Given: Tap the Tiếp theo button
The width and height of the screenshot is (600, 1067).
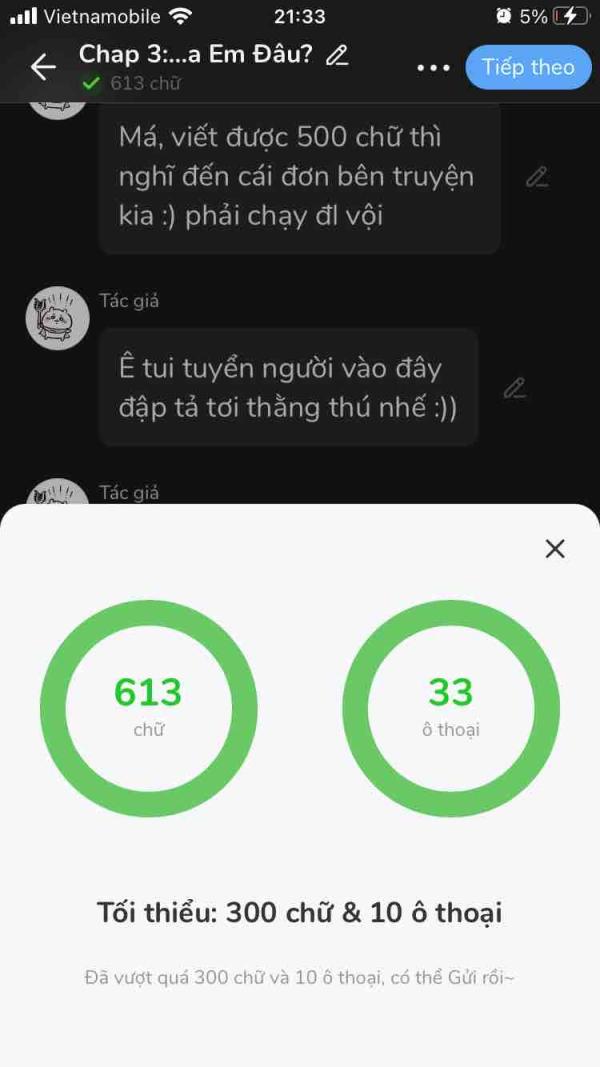Looking at the screenshot, I should [x=529, y=67].
